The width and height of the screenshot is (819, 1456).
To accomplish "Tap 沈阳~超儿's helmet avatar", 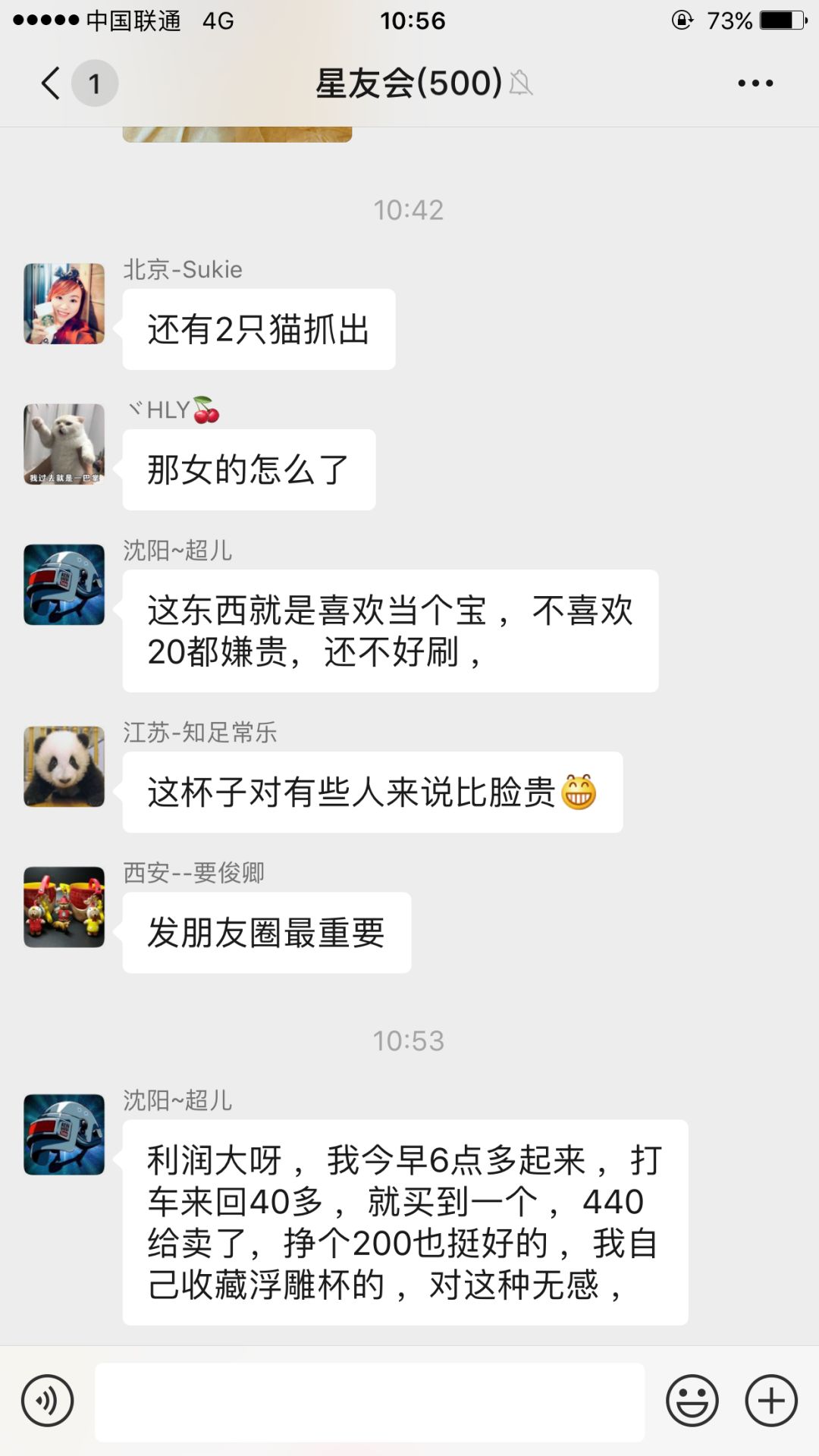I will tap(64, 584).
